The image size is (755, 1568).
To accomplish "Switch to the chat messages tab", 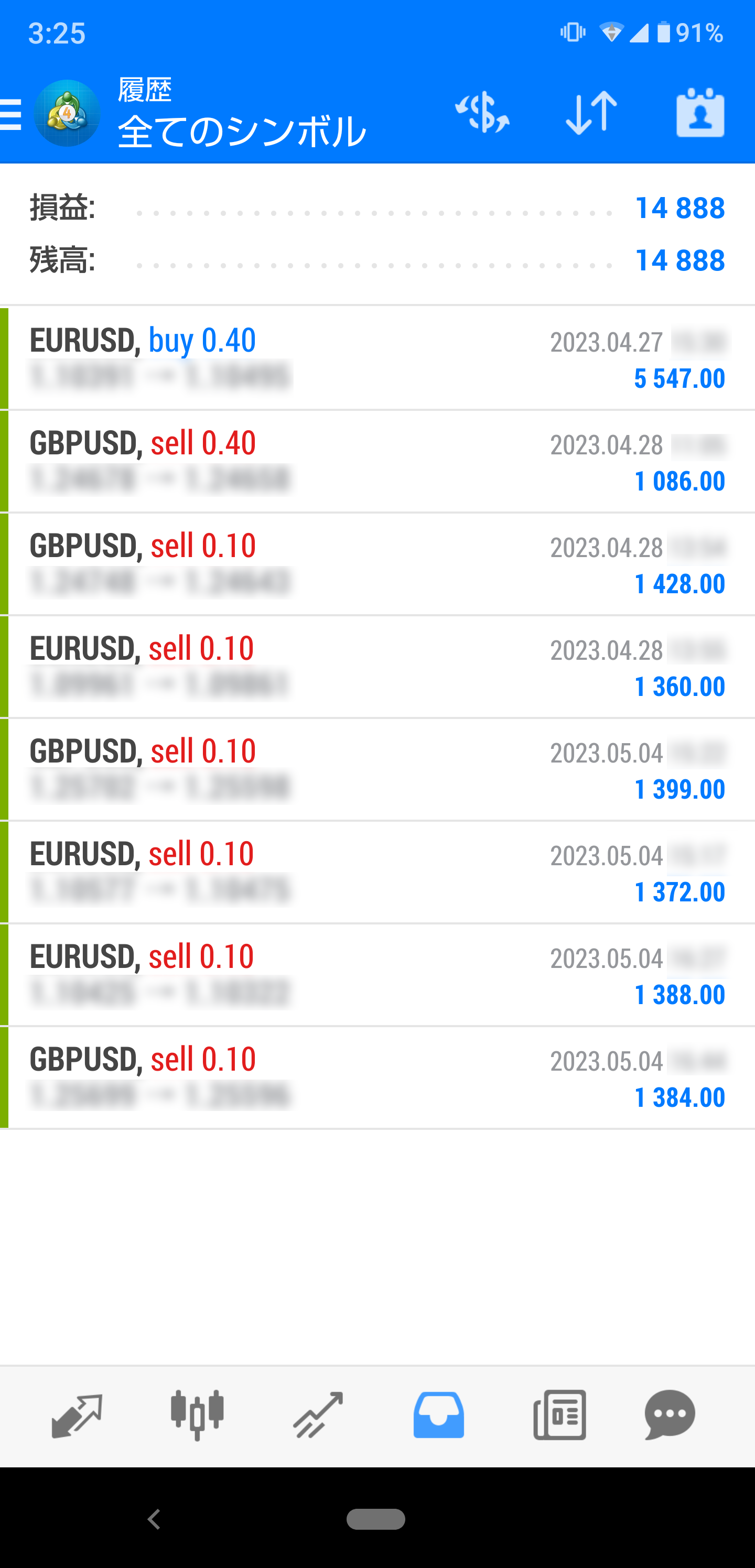I will (x=670, y=1415).
